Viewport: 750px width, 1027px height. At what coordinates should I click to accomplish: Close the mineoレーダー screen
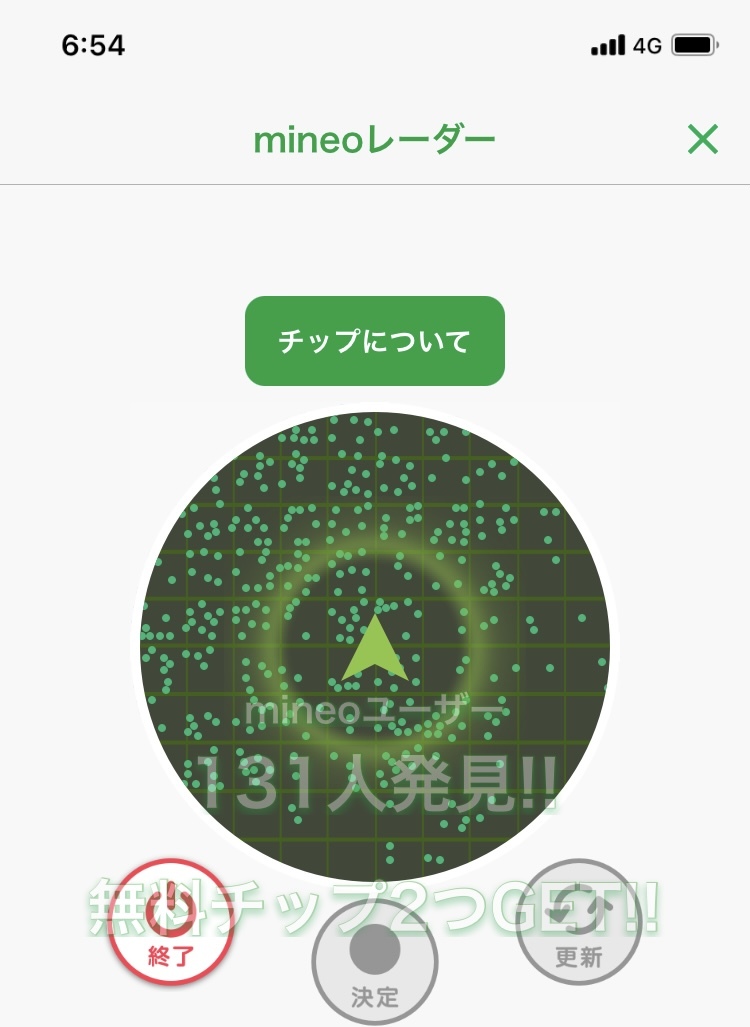pos(703,140)
